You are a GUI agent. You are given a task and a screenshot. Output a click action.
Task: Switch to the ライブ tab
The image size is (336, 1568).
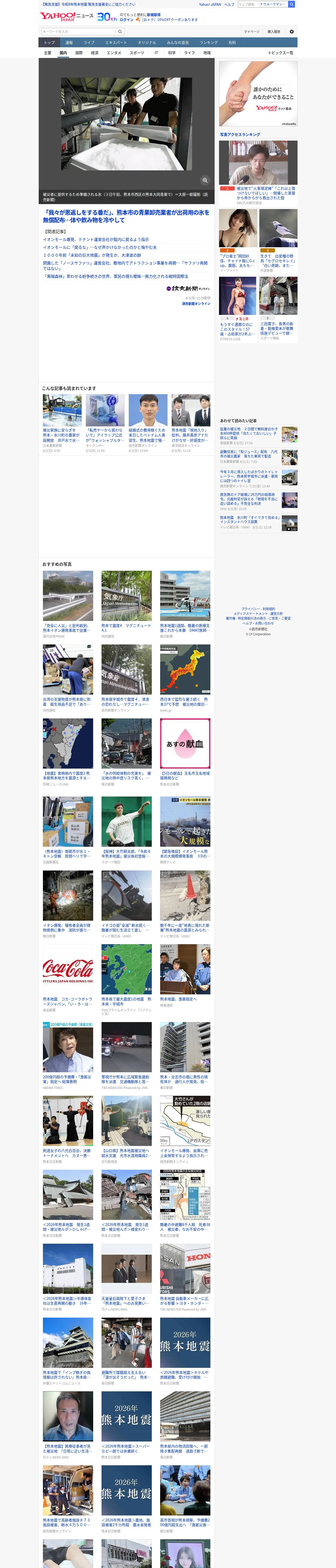point(89,43)
